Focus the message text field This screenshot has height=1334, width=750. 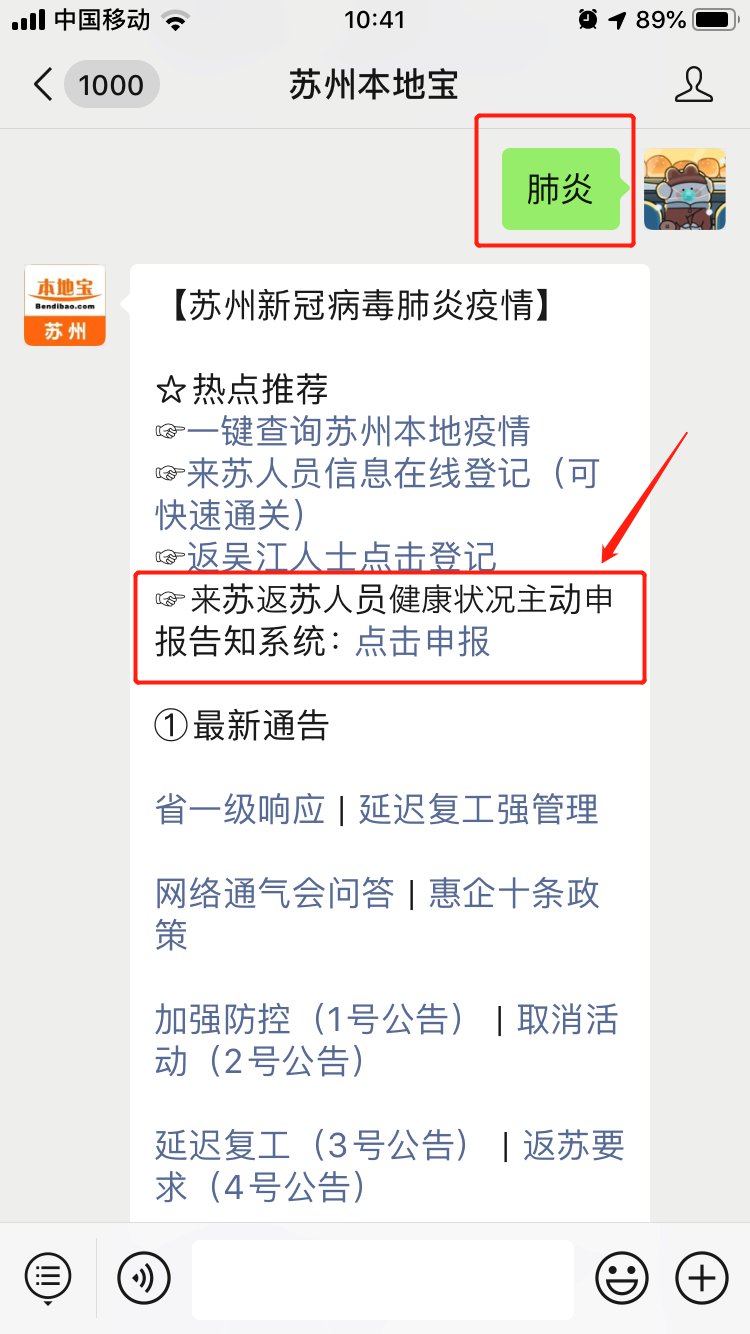(x=382, y=1278)
